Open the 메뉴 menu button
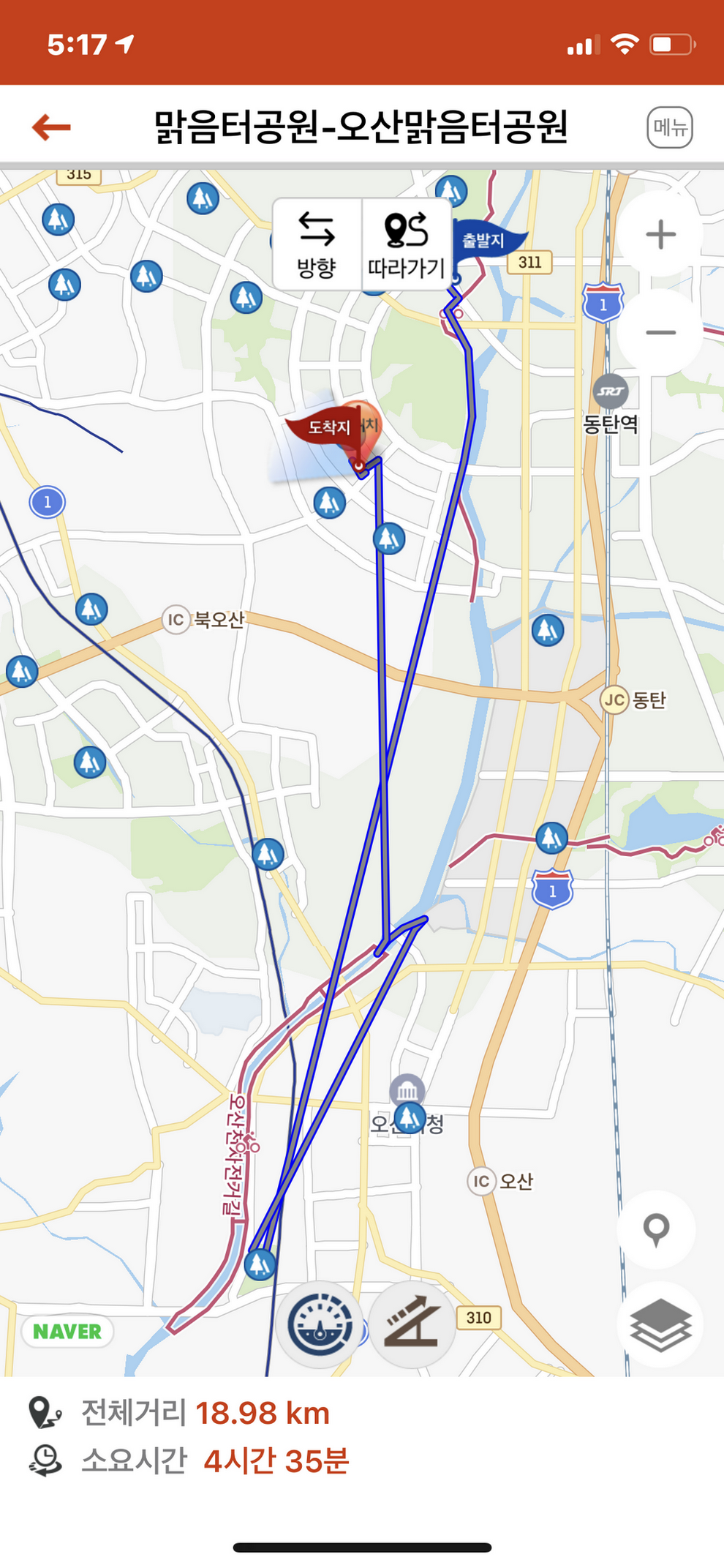This screenshot has height=1568, width=724. click(x=669, y=127)
